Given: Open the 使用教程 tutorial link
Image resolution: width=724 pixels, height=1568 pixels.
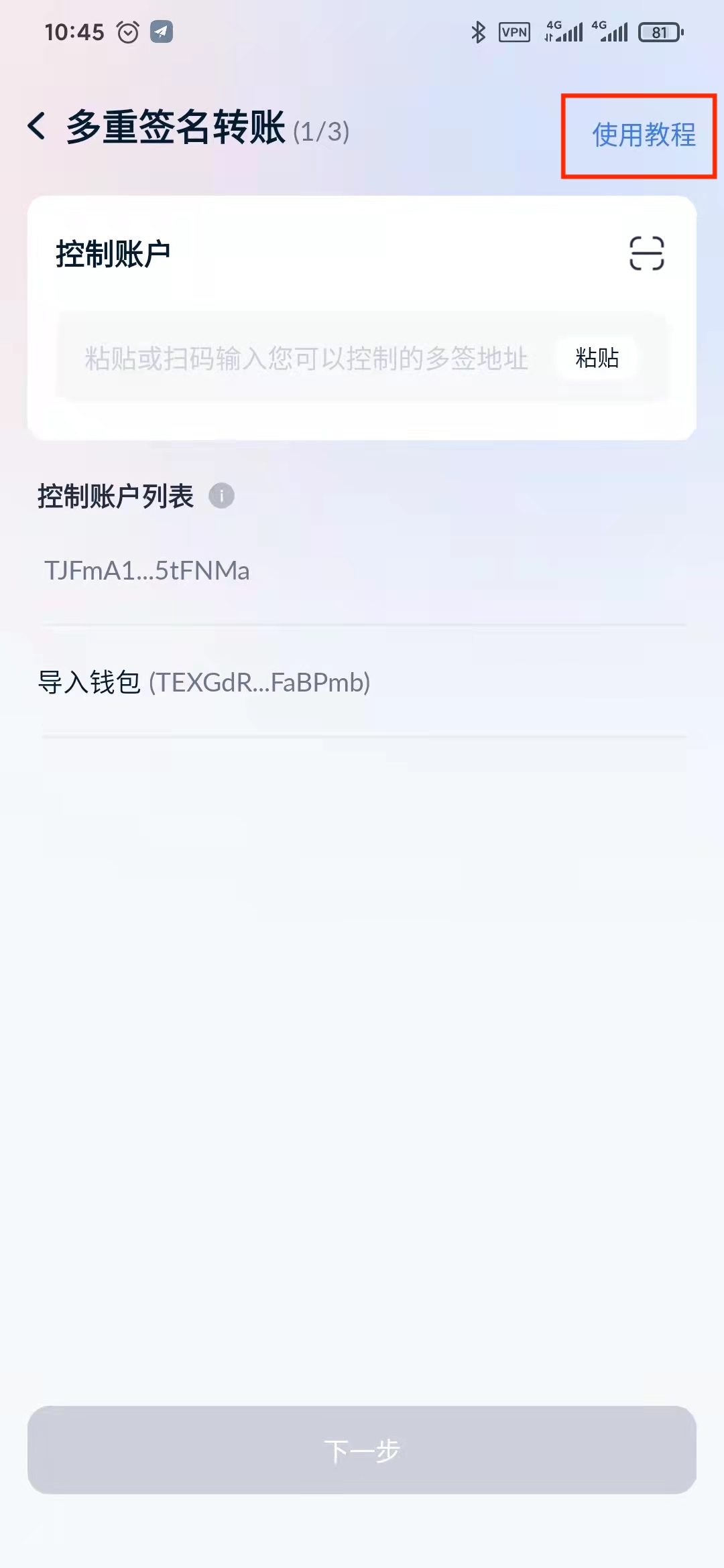Looking at the screenshot, I should 643,135.
